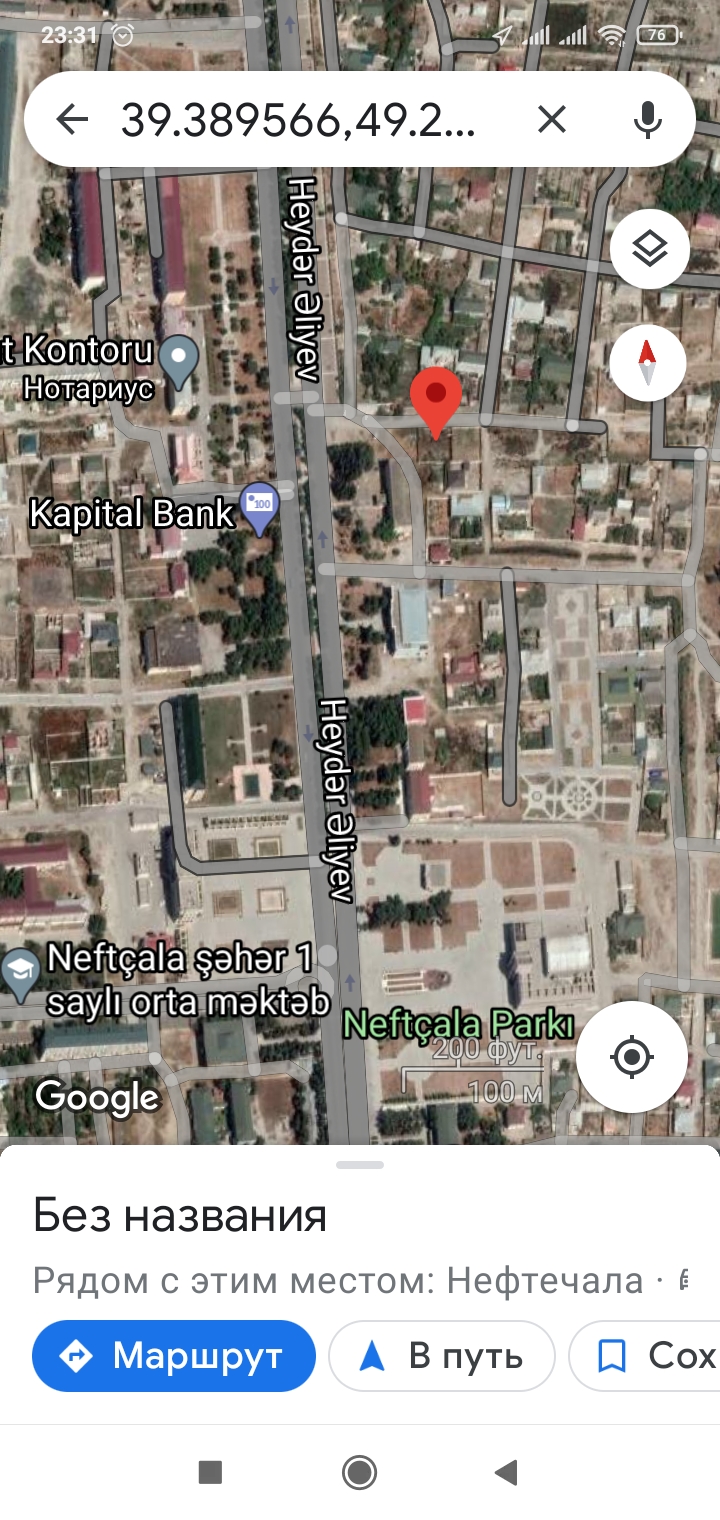Open Neftçala şəhər 1 saylı orta məktəb marker

click(20, 971)
